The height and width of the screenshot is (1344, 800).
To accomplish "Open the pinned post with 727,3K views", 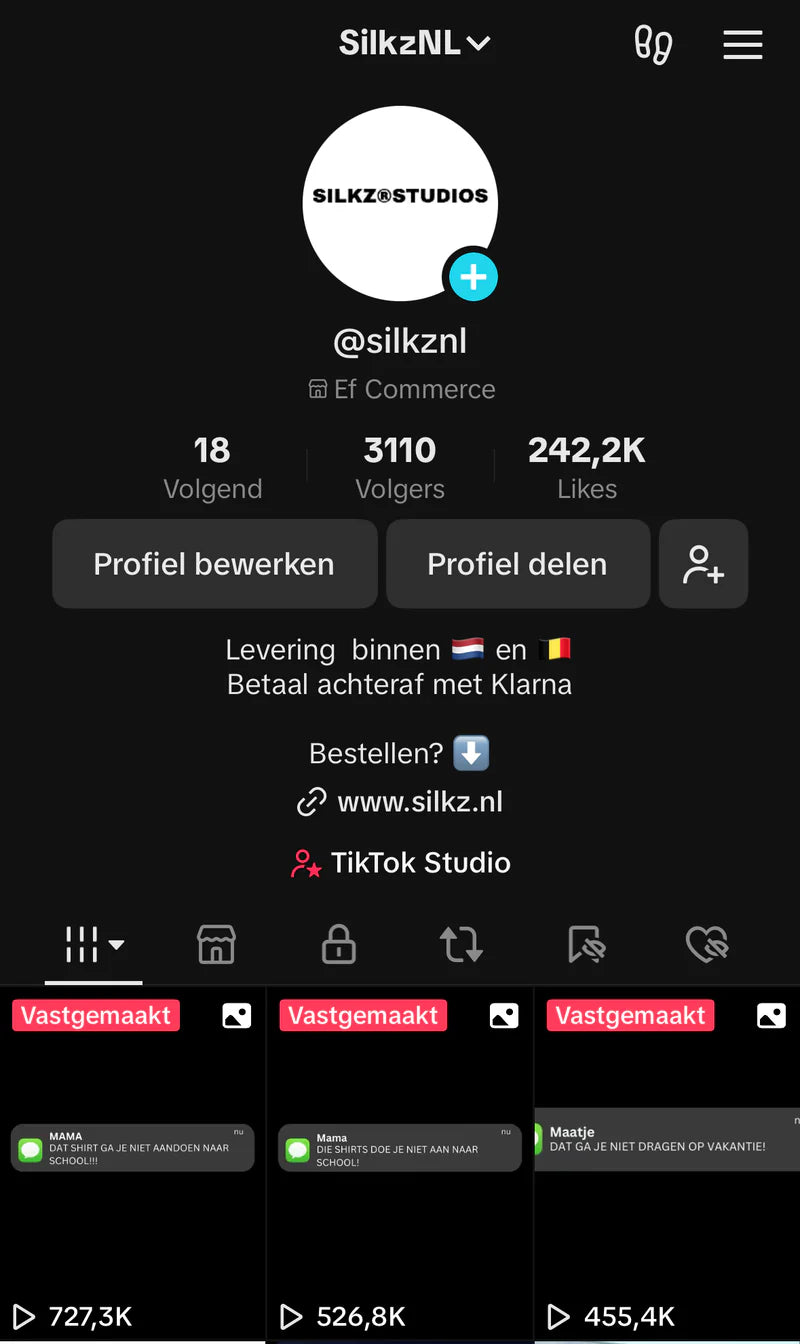I will click(x=132, y=1165).
